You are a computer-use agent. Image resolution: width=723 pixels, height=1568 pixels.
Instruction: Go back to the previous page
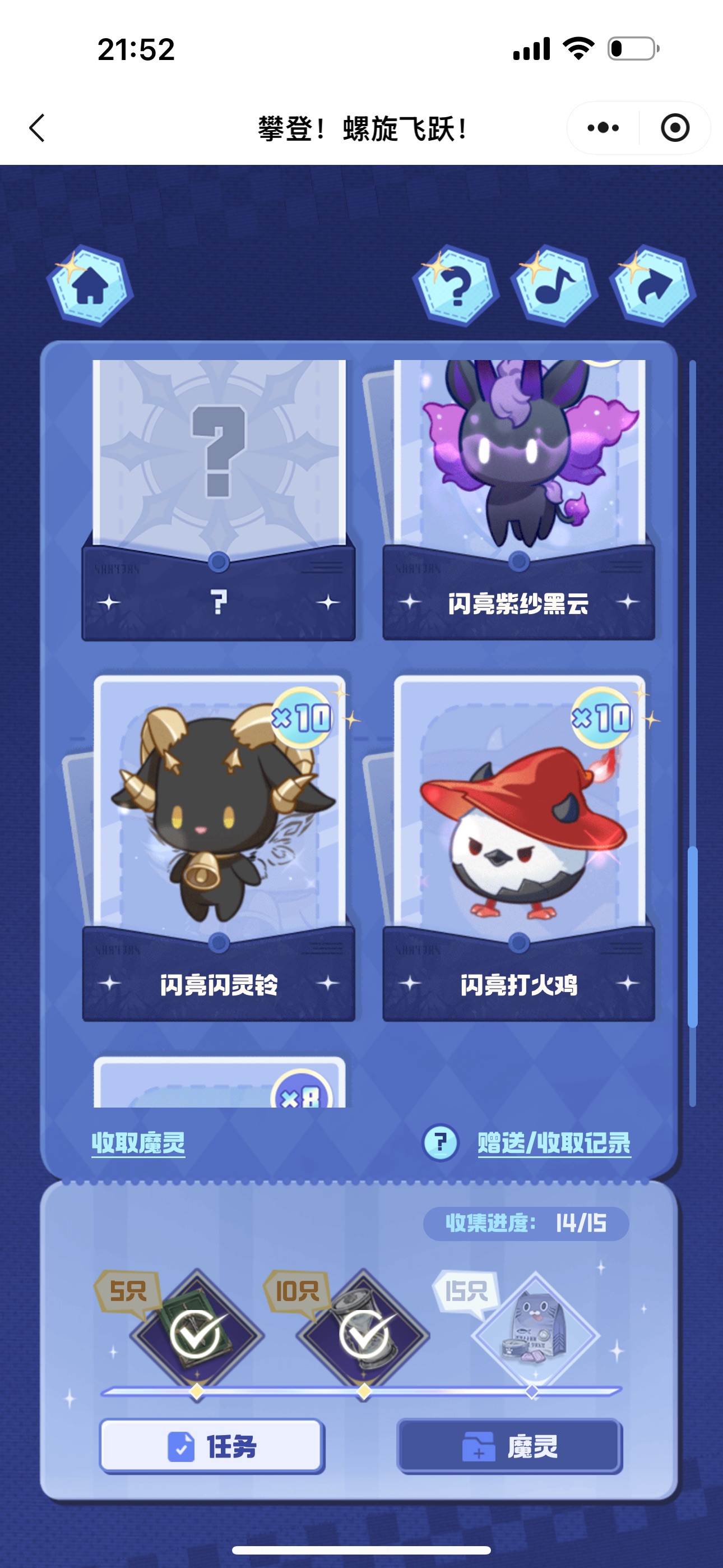click(37, 128)
